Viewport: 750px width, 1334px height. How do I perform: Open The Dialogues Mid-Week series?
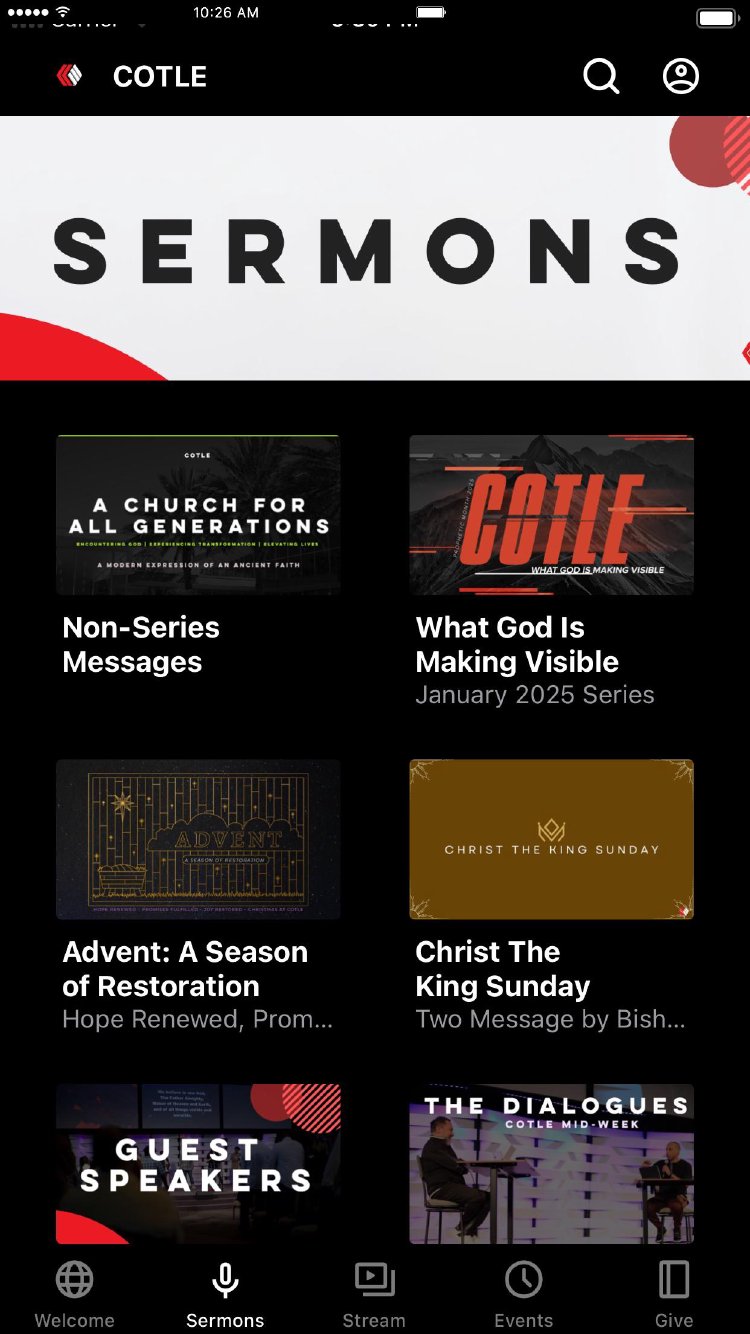click(551, 1164)
